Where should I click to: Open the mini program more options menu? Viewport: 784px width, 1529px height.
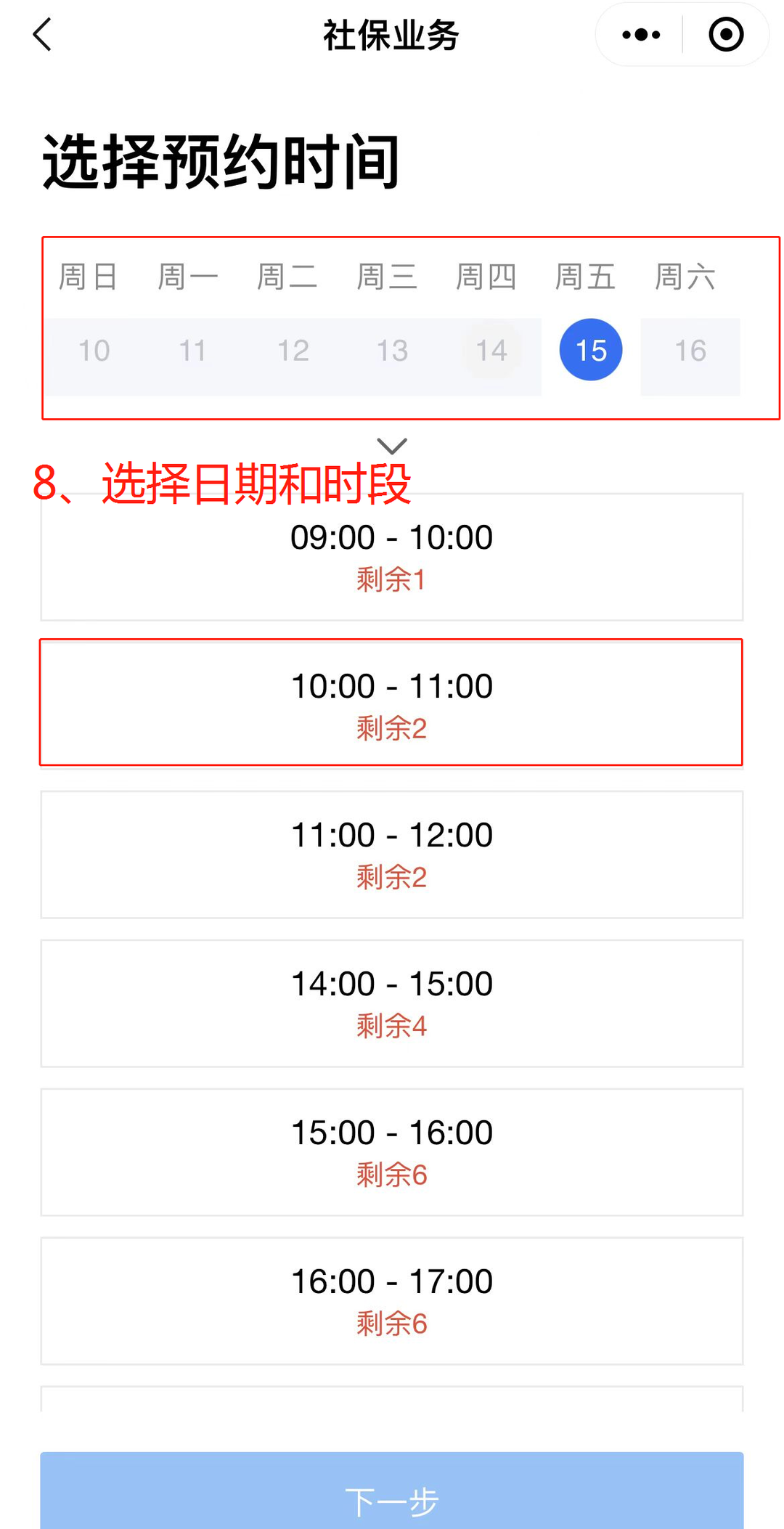coord(641,35)
